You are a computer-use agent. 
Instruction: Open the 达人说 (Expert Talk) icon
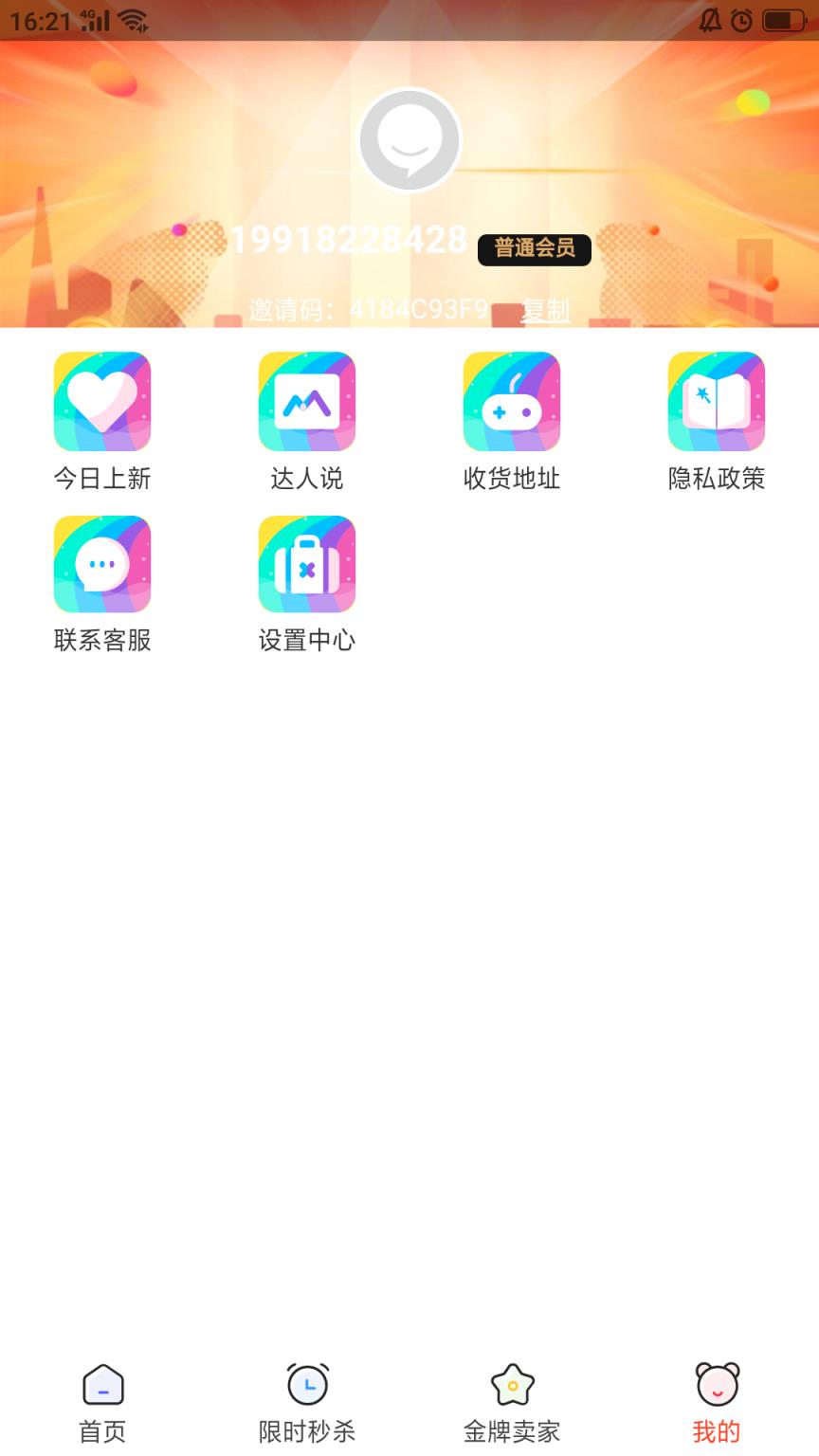(307, 401)
